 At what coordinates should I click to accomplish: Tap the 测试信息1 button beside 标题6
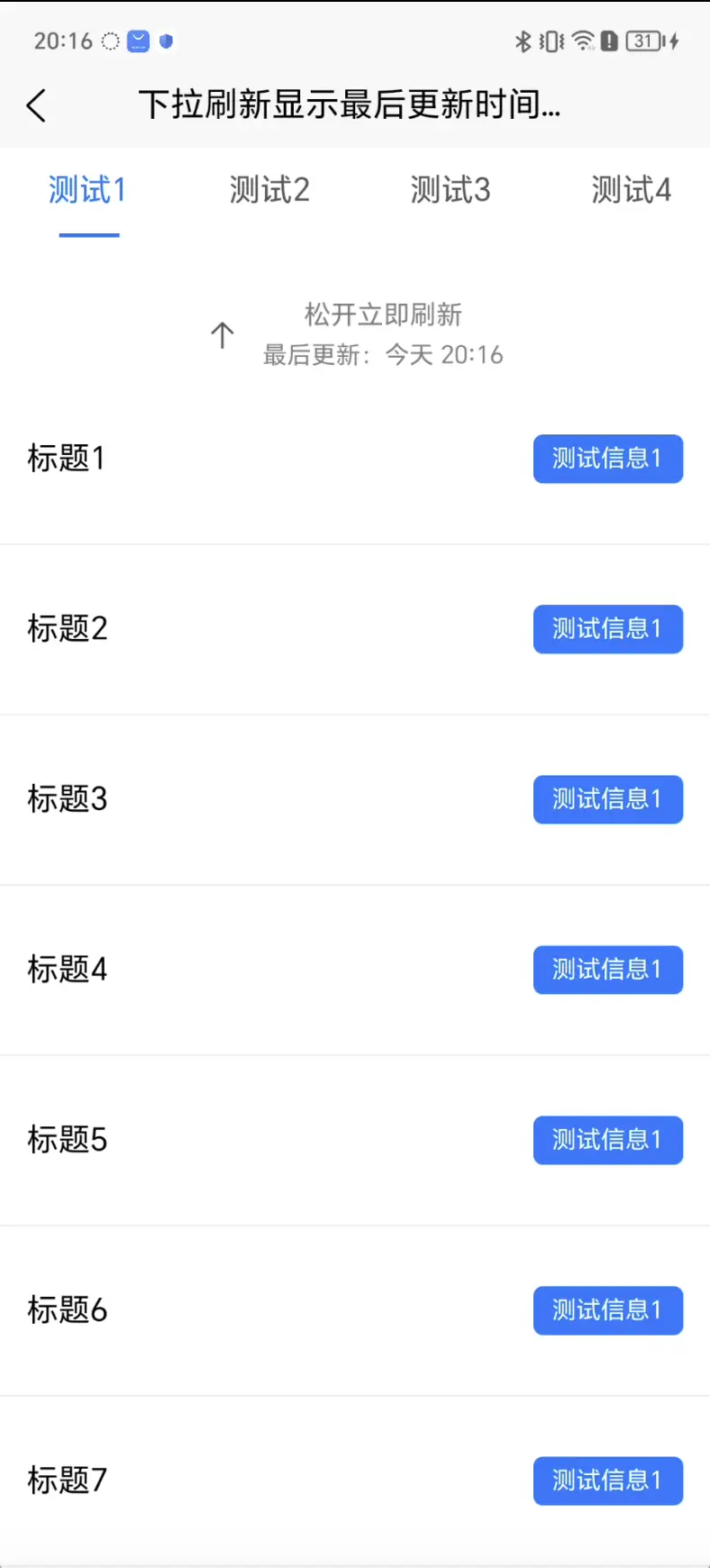tap(607, 1310)
